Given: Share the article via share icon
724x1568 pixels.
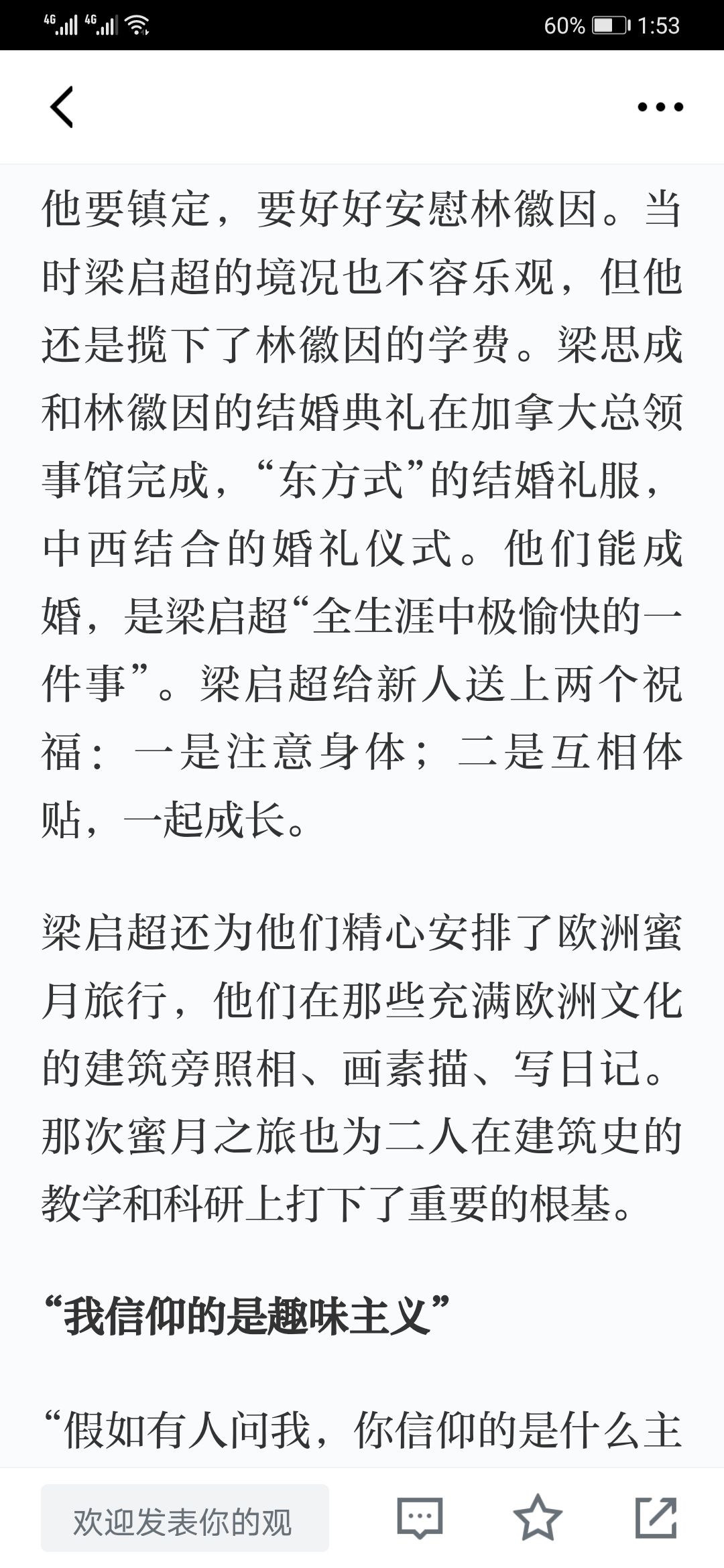Looking at the screenshot, I should tap(656, 1518).
